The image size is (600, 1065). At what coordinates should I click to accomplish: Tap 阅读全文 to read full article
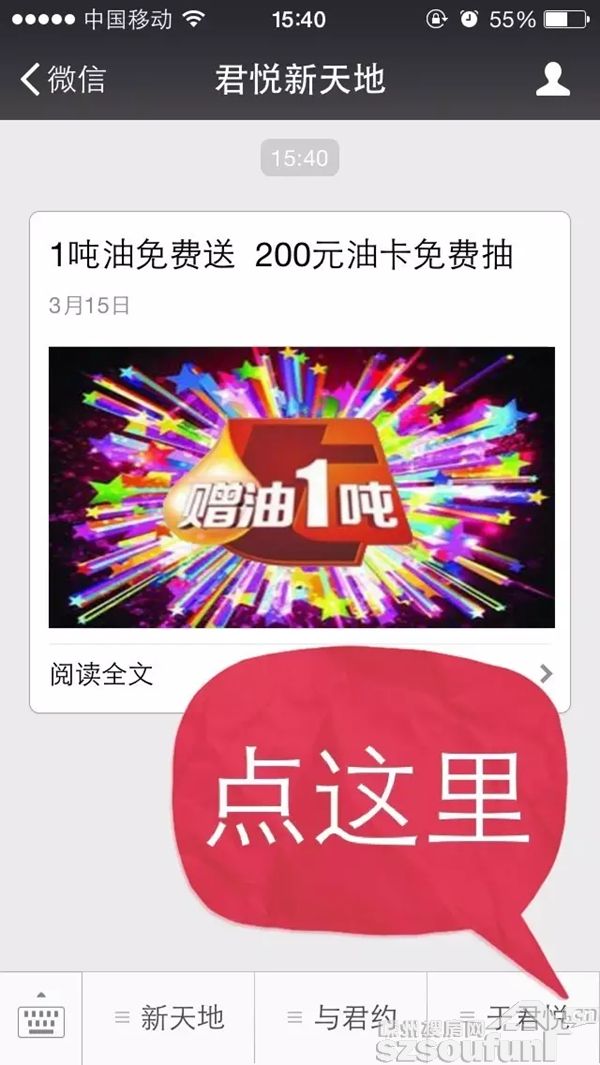[x=102, y=674]
